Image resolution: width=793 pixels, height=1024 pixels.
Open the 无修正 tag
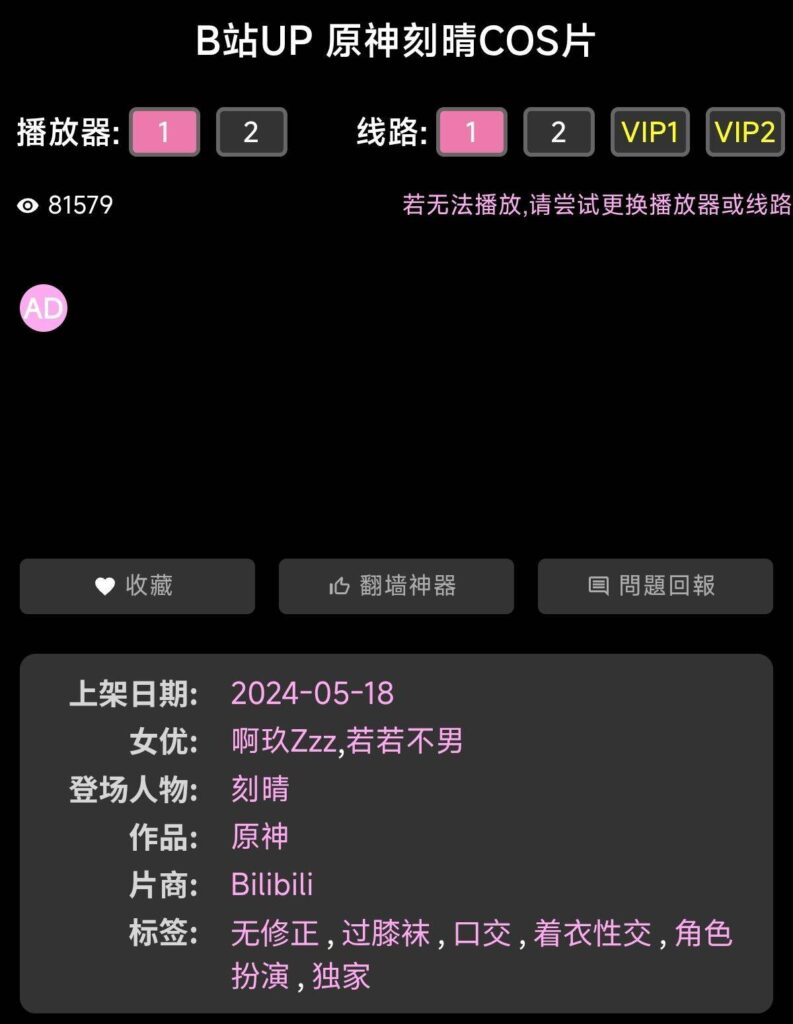[275, 934]
